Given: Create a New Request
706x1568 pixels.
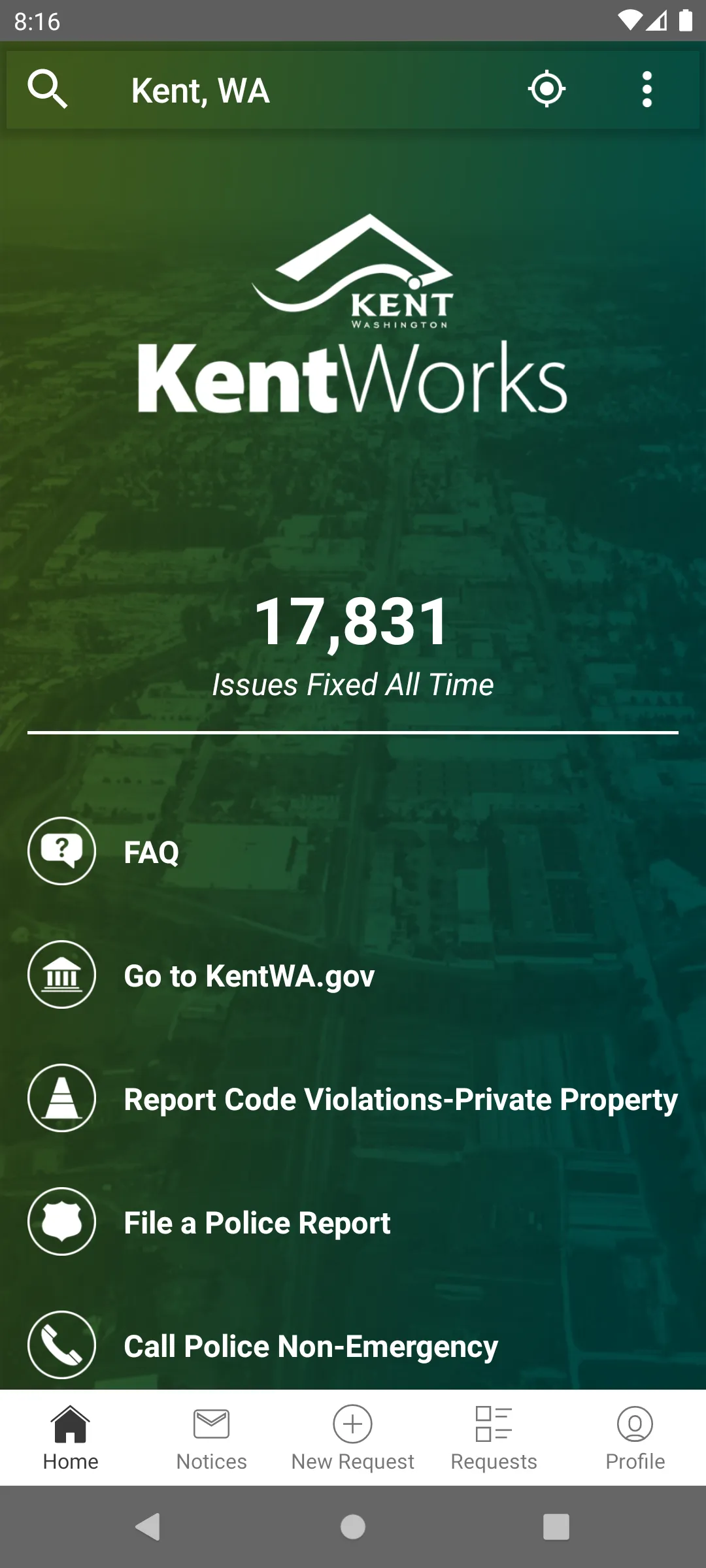Looking at the screenshot, I should [x=352, y=1438].
